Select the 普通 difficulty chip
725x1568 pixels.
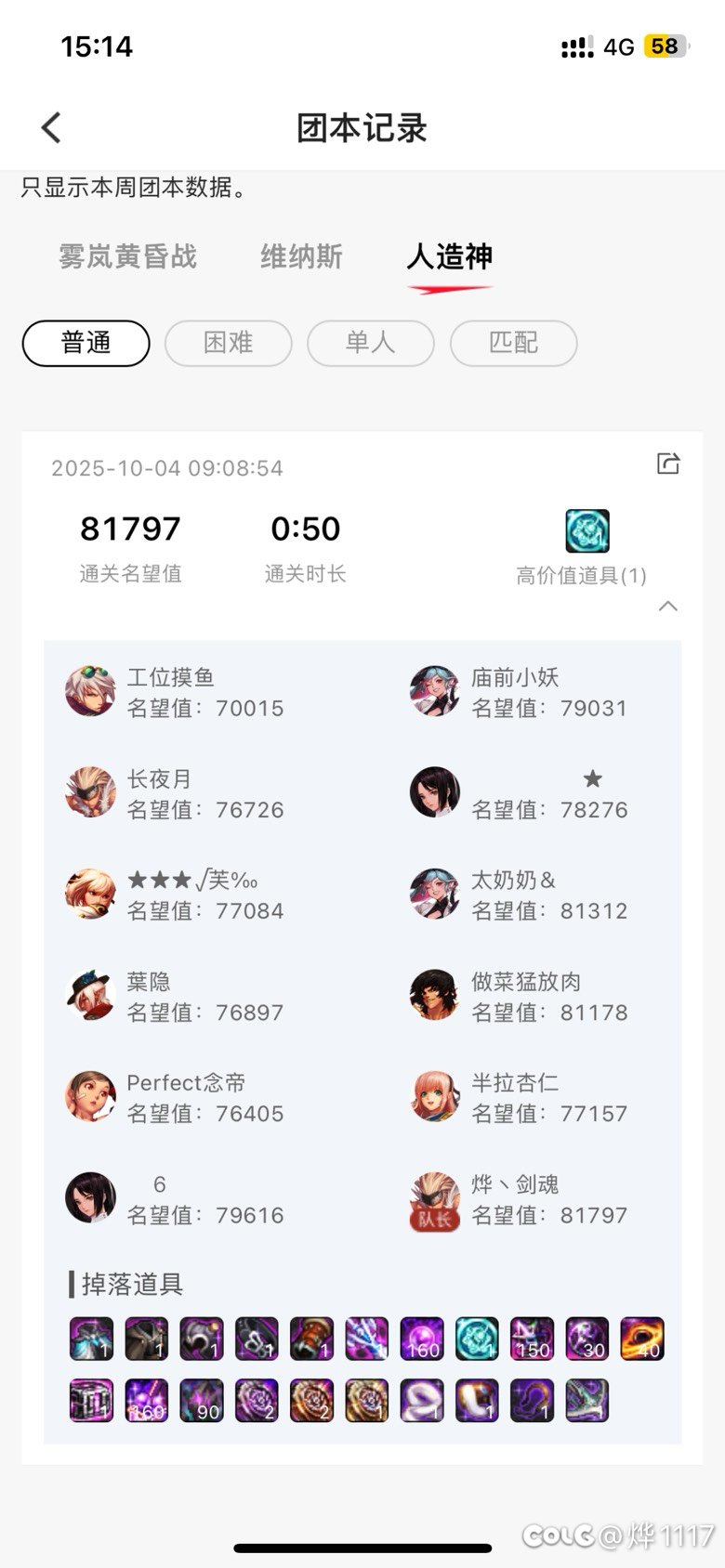86,343
